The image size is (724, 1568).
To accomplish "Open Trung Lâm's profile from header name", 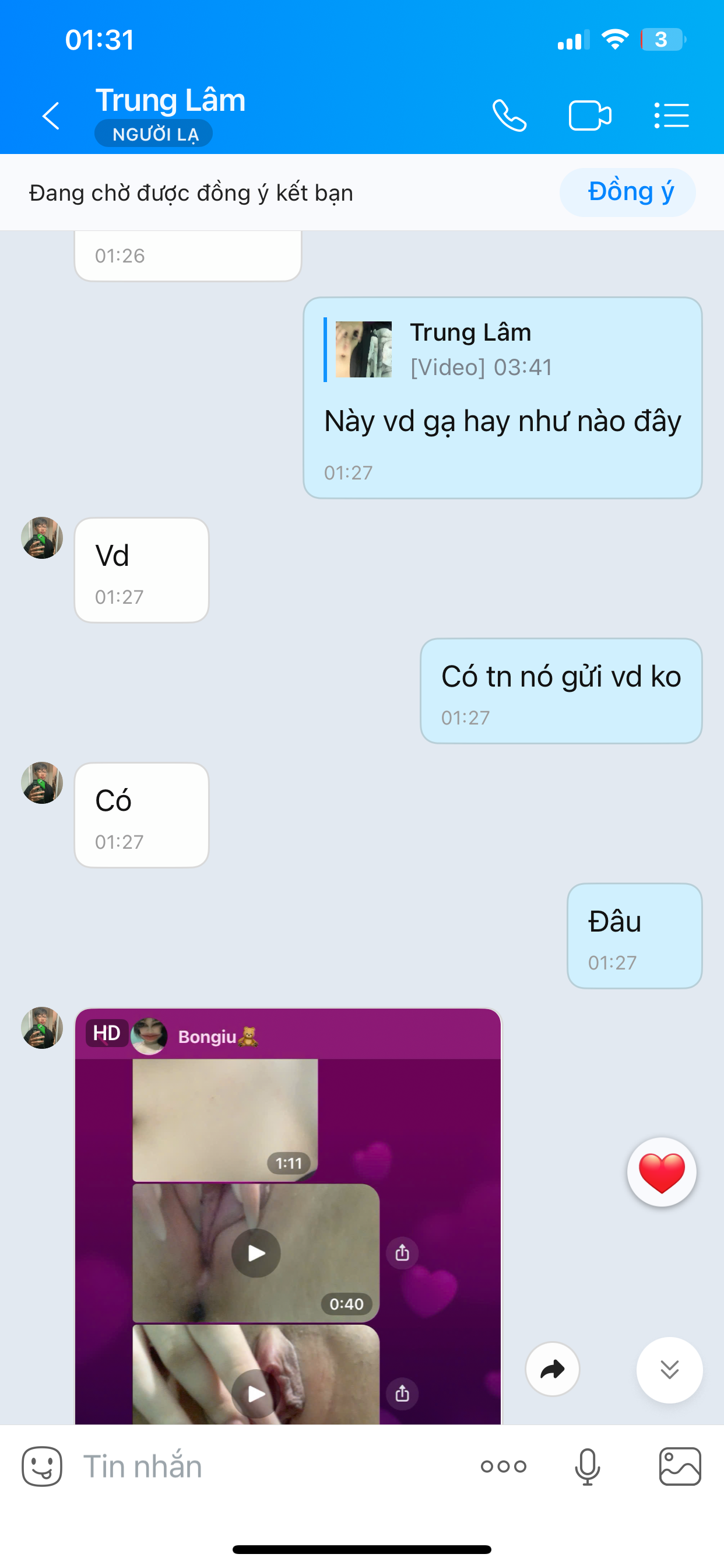I will [170, 100].
